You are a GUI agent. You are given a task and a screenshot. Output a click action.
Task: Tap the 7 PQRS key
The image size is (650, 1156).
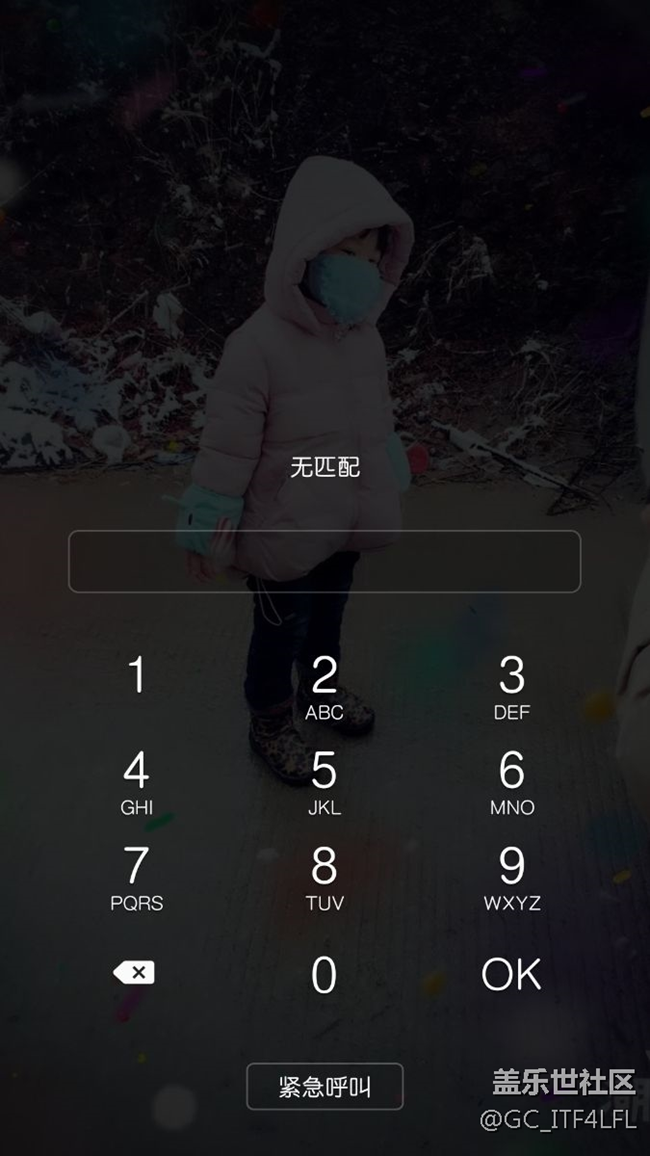click(137, 877)
